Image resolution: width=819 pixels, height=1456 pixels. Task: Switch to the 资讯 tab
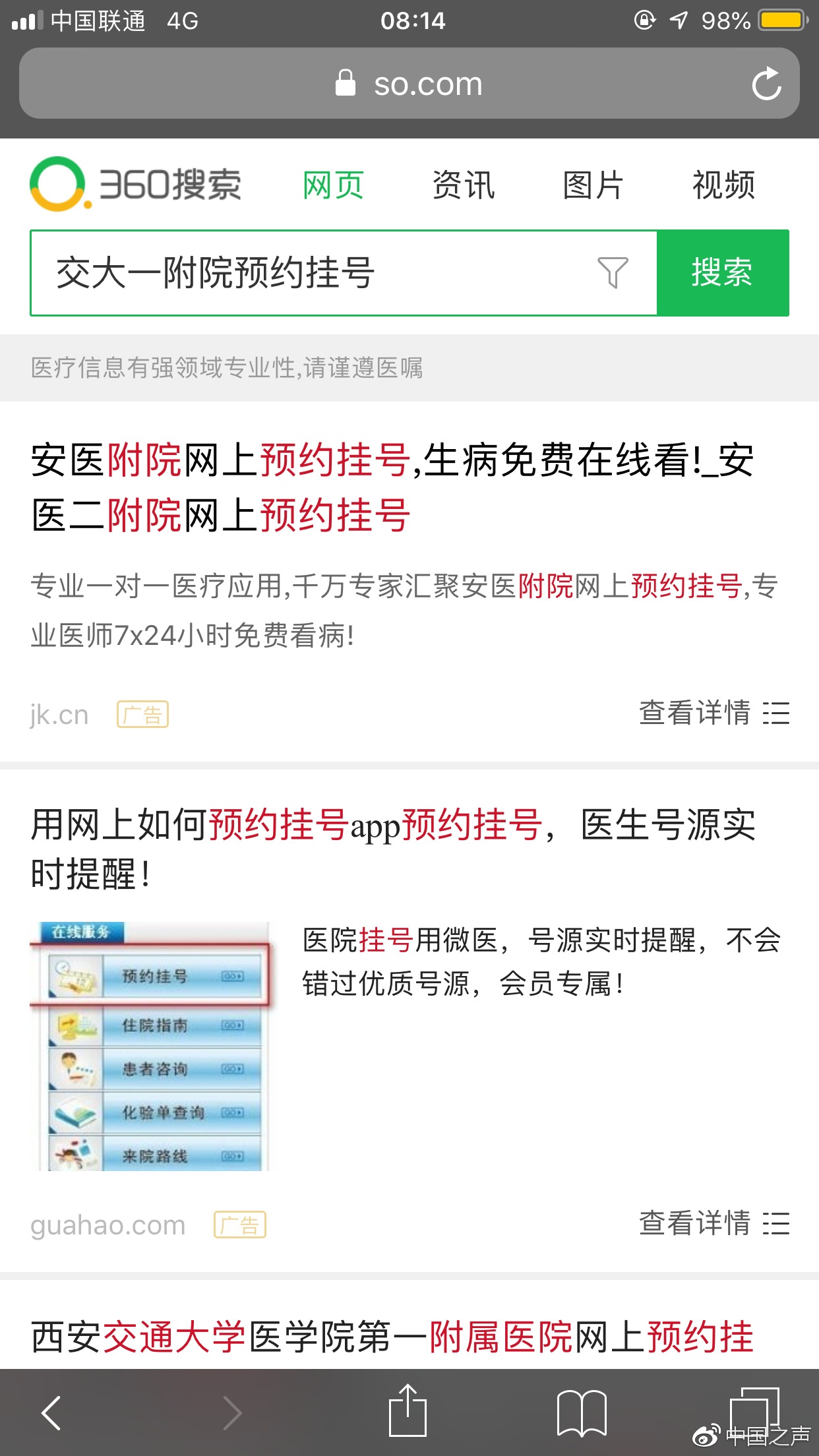tap(463, 185)
